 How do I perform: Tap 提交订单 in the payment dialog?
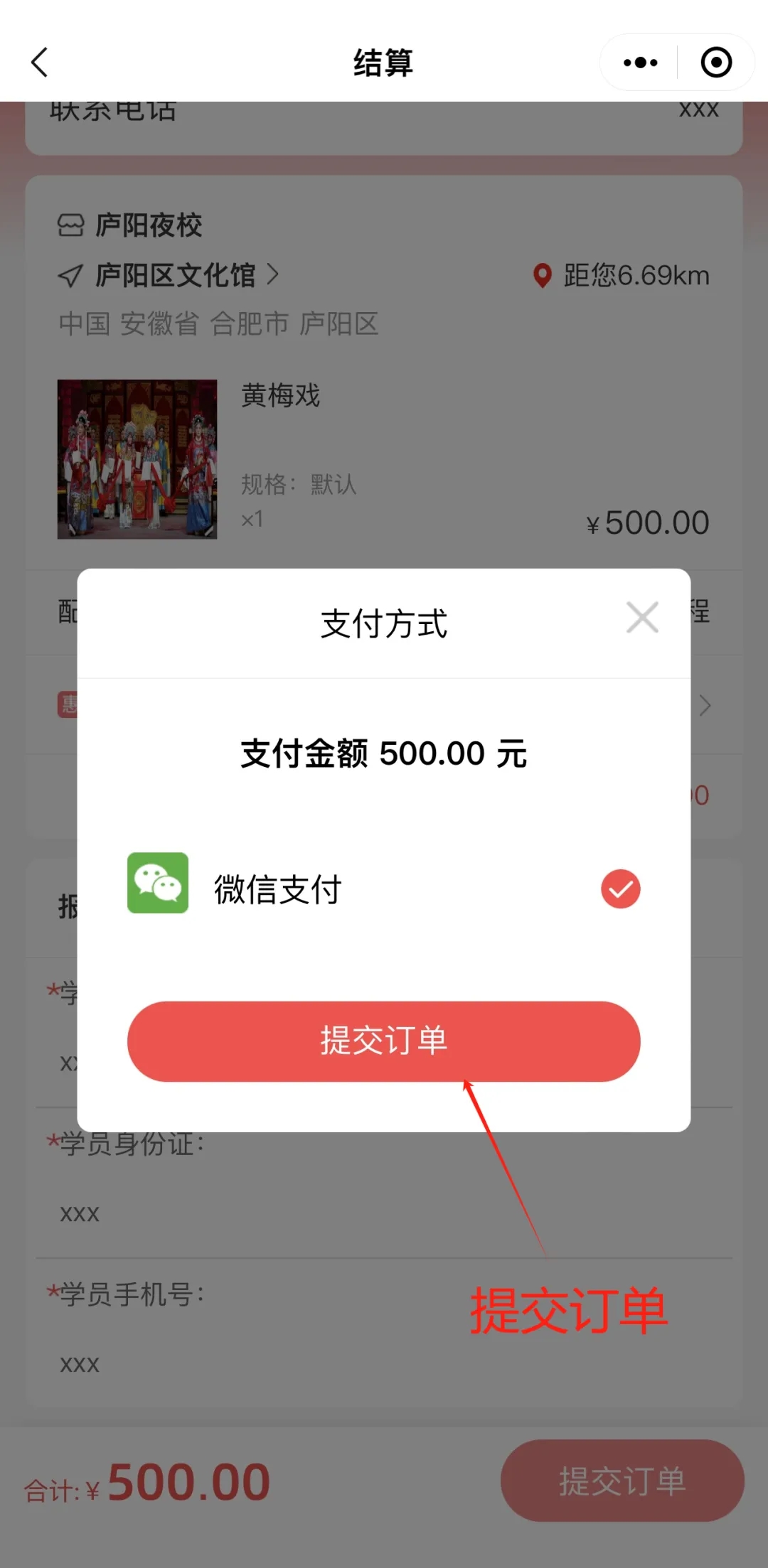click(383, 1041)
